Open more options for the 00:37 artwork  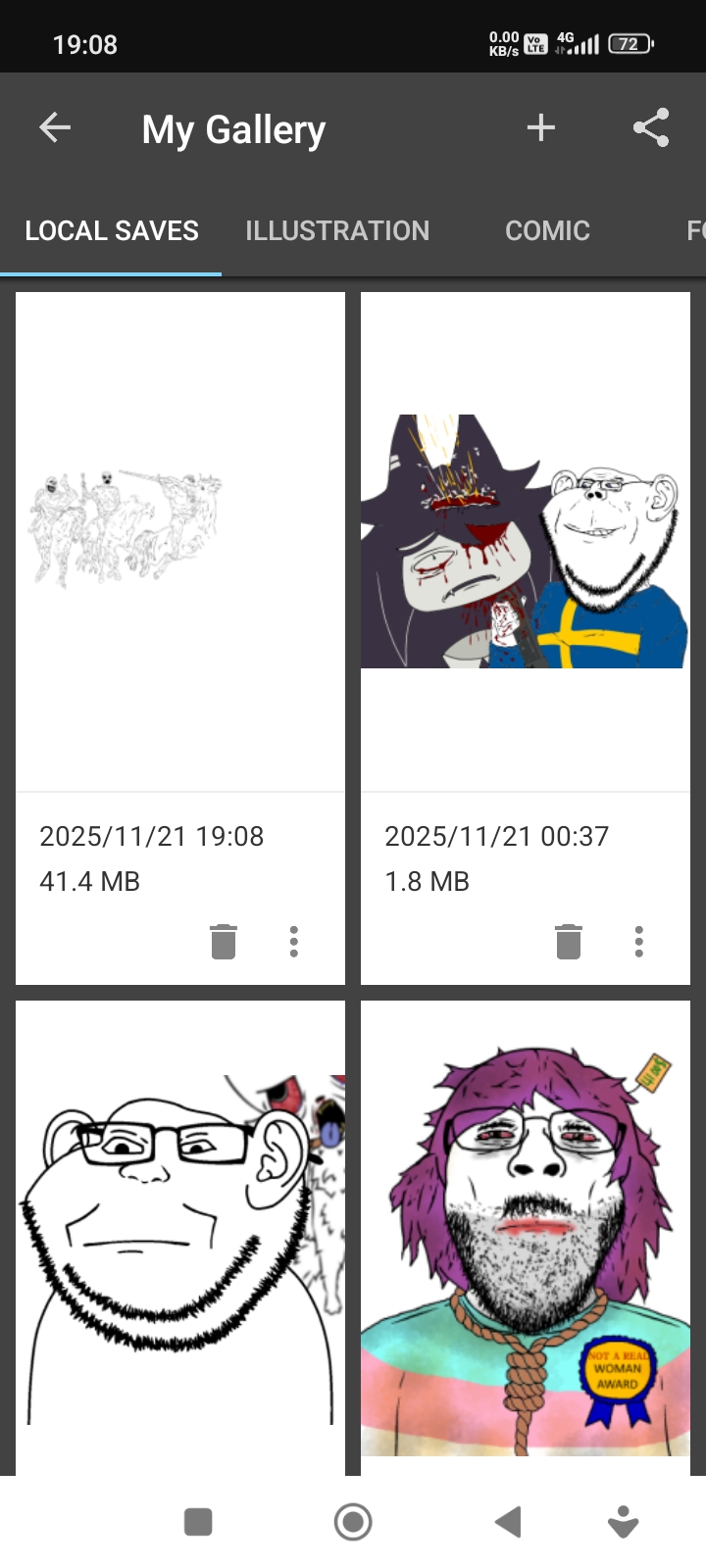[638, 941]
